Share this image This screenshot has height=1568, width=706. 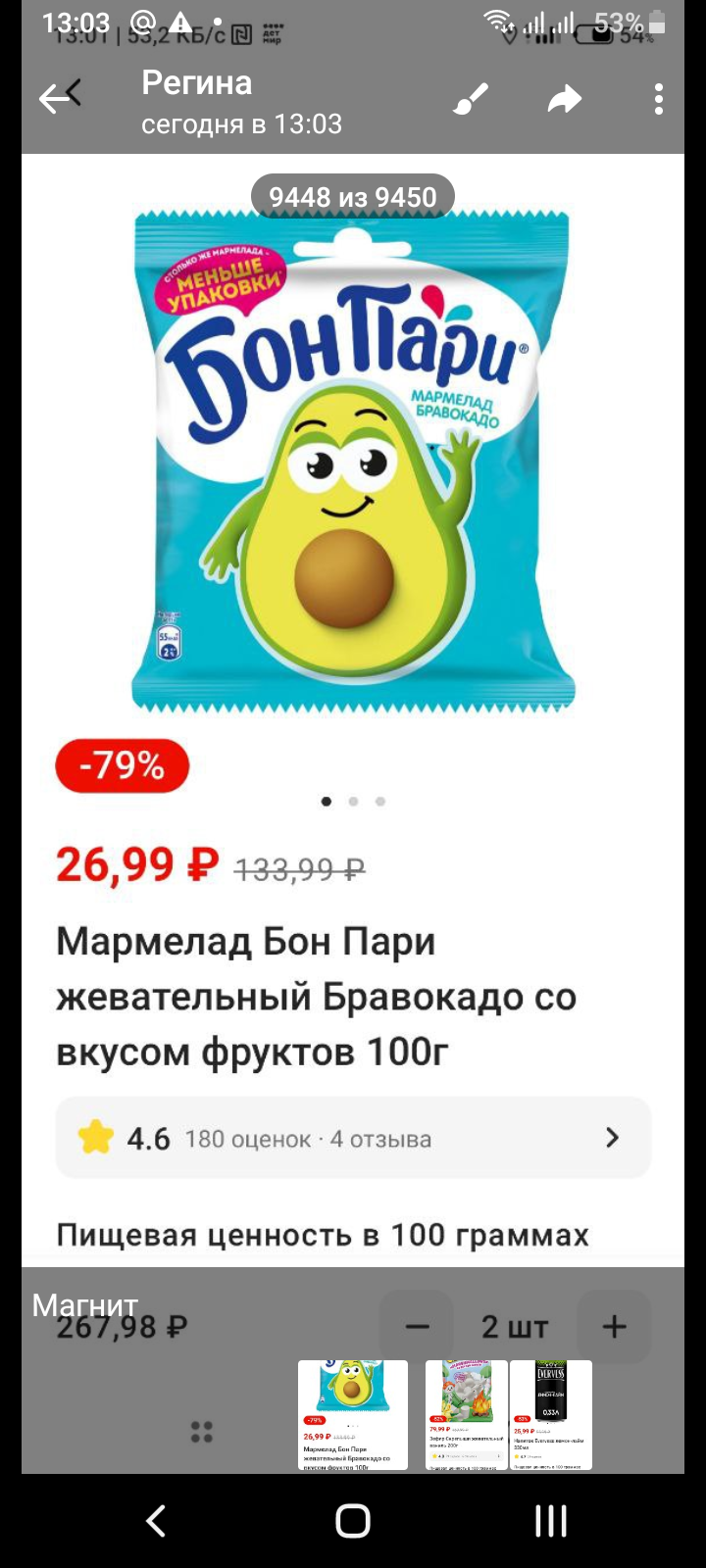565,99
